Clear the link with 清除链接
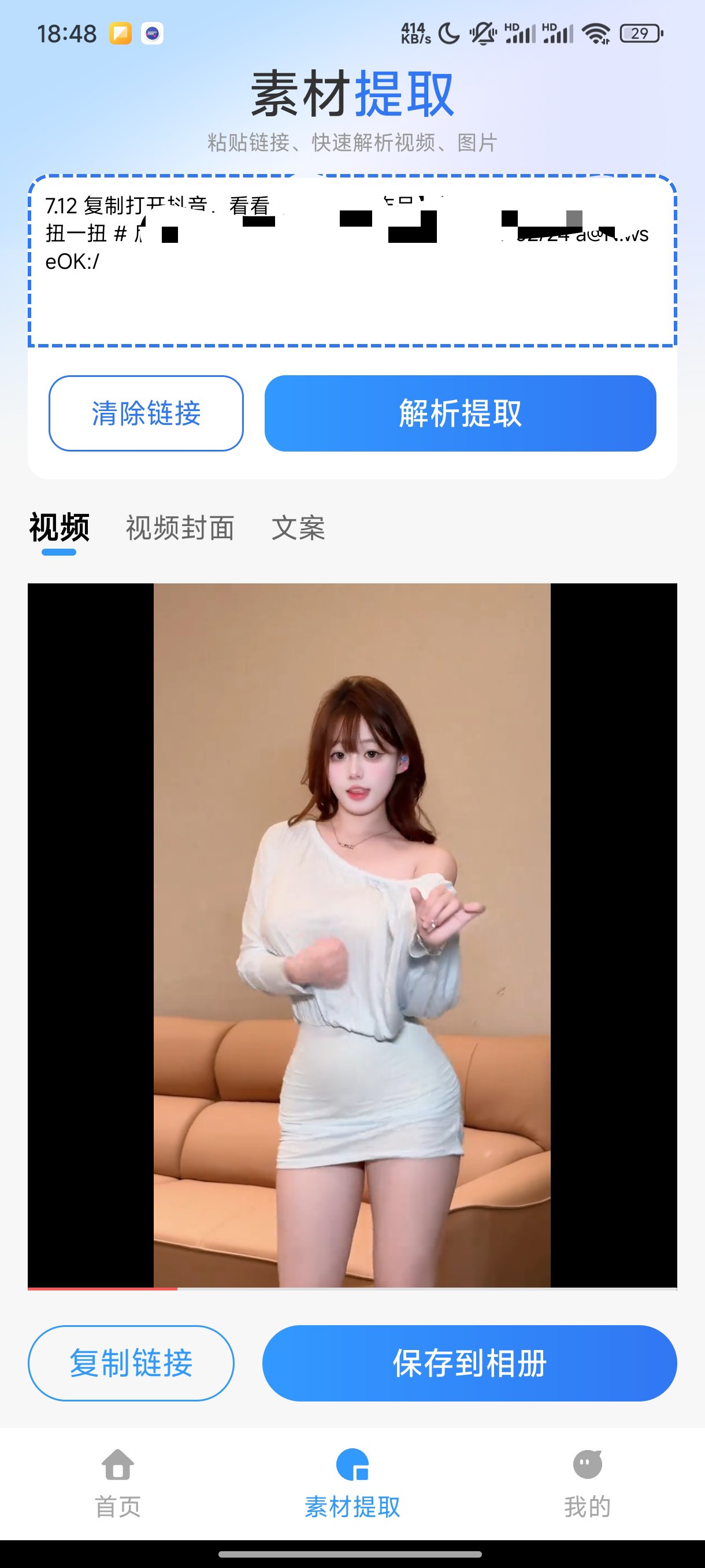Screen dimensions: 705x1568 click(x=146, y=413)
